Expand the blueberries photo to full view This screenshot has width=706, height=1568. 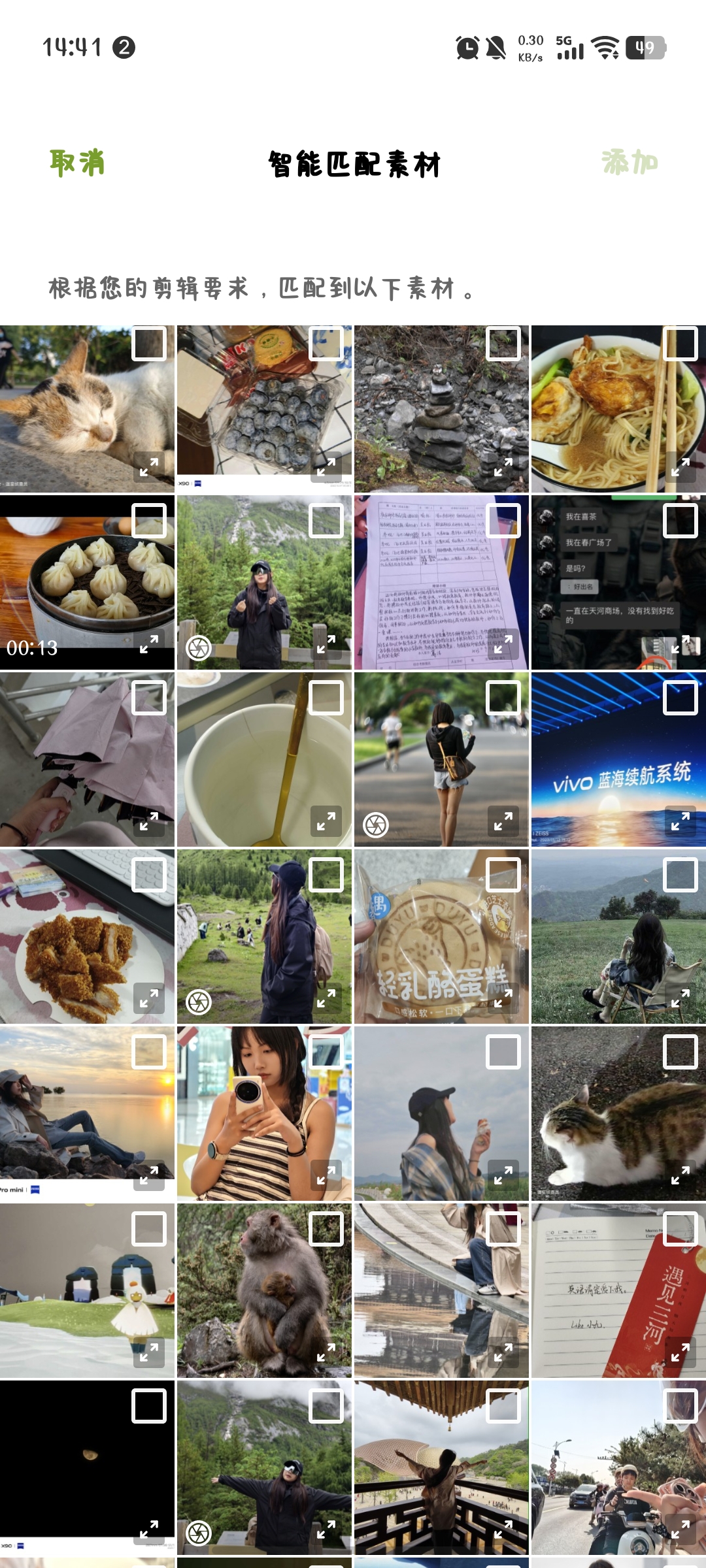click(x=326, y=466)
